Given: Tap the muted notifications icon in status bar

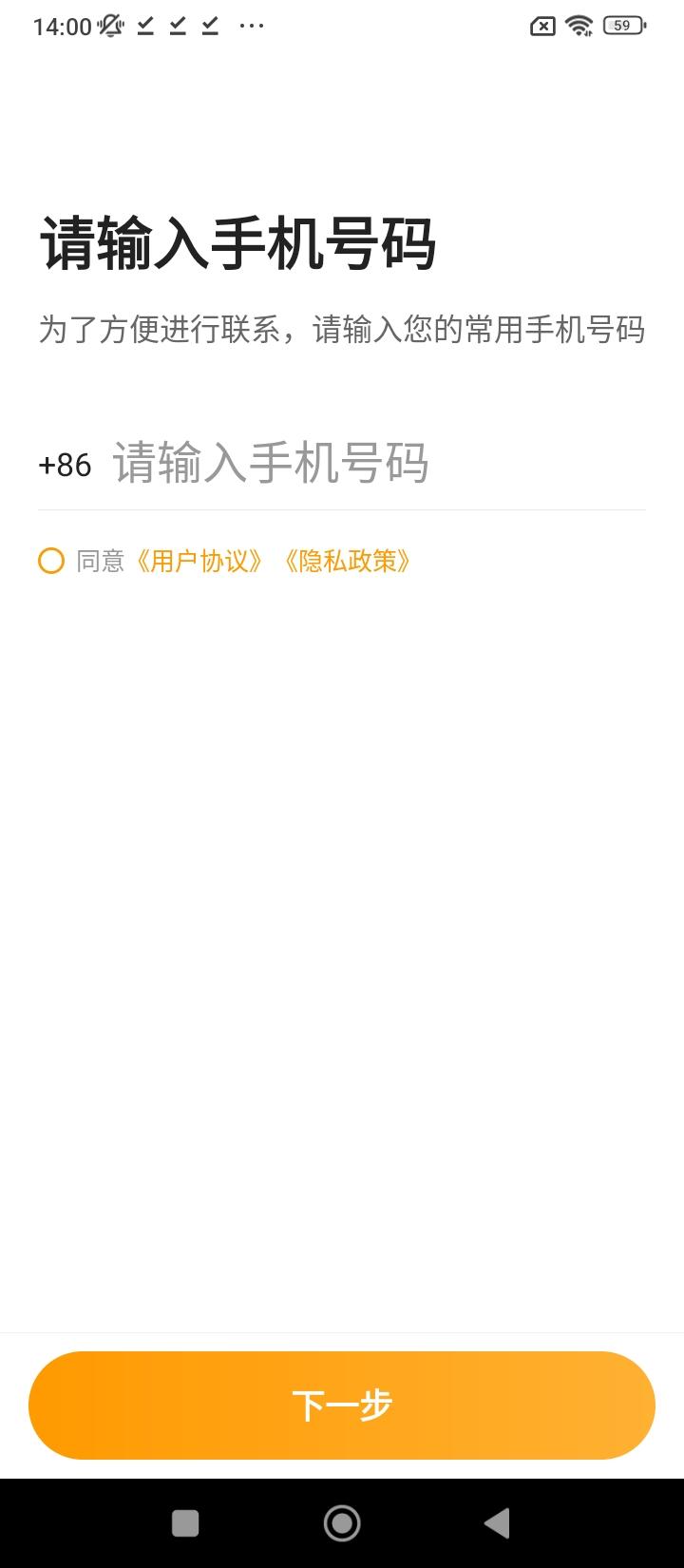Looking at the screenshot, I should (x=109, y=25).
